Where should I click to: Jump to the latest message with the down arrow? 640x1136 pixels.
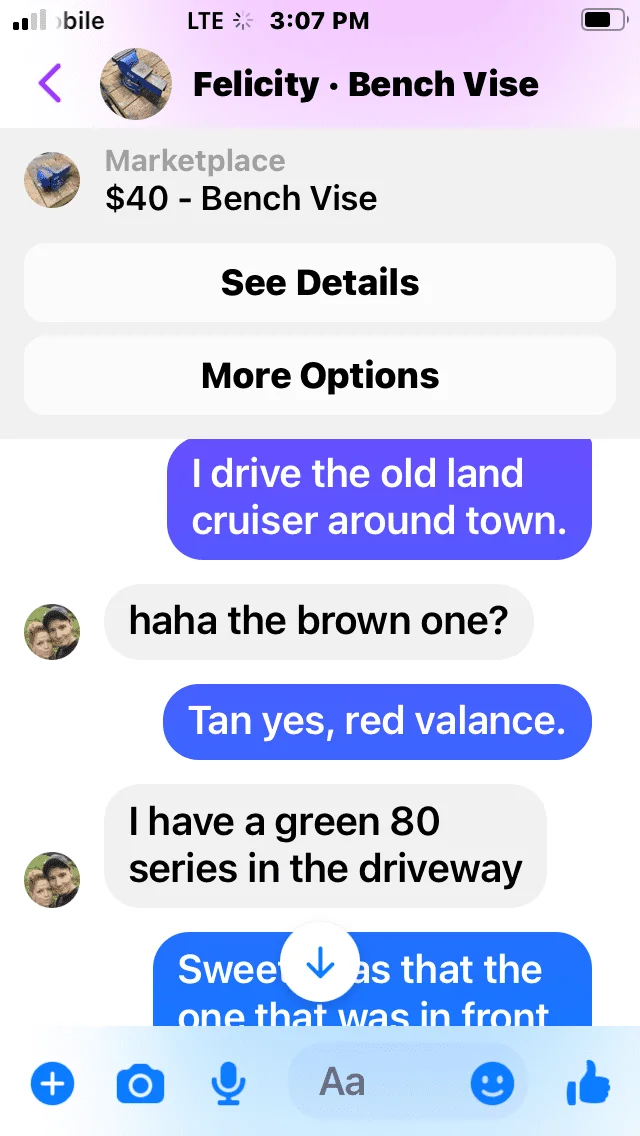[x=320, y=962]
